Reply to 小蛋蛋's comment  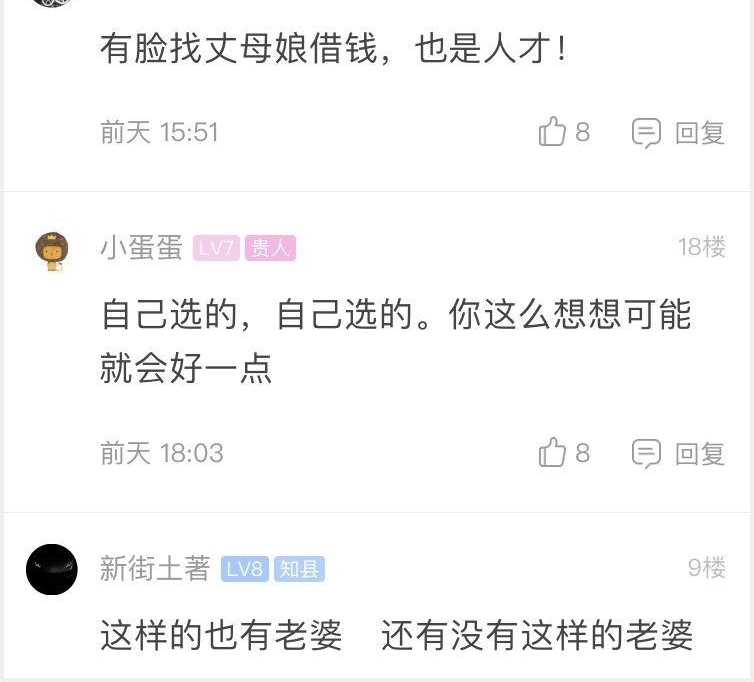point(678,453)
